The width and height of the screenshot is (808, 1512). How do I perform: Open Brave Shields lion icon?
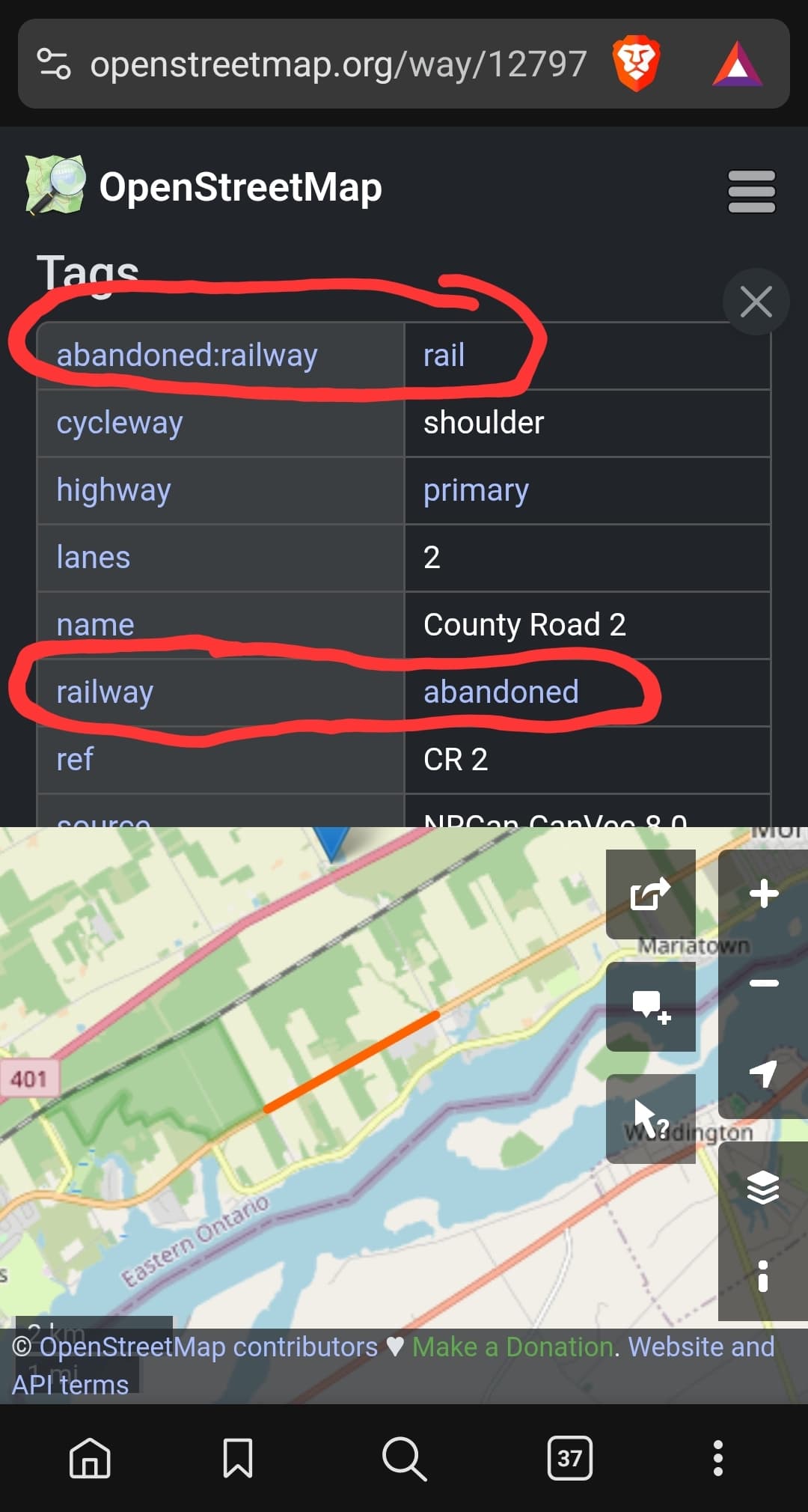(636, 64)
